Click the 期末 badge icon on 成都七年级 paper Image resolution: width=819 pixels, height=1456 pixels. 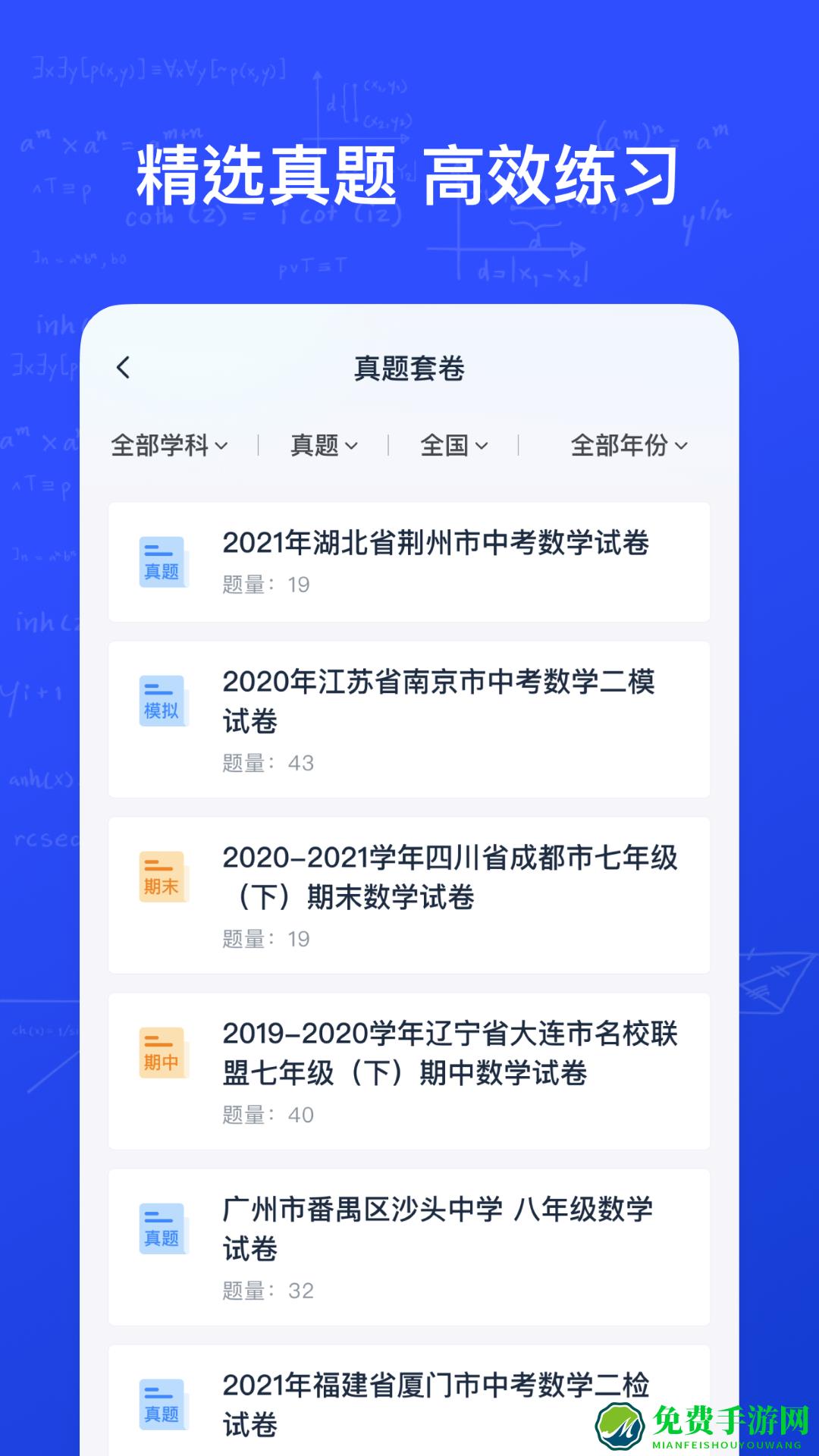163,876
